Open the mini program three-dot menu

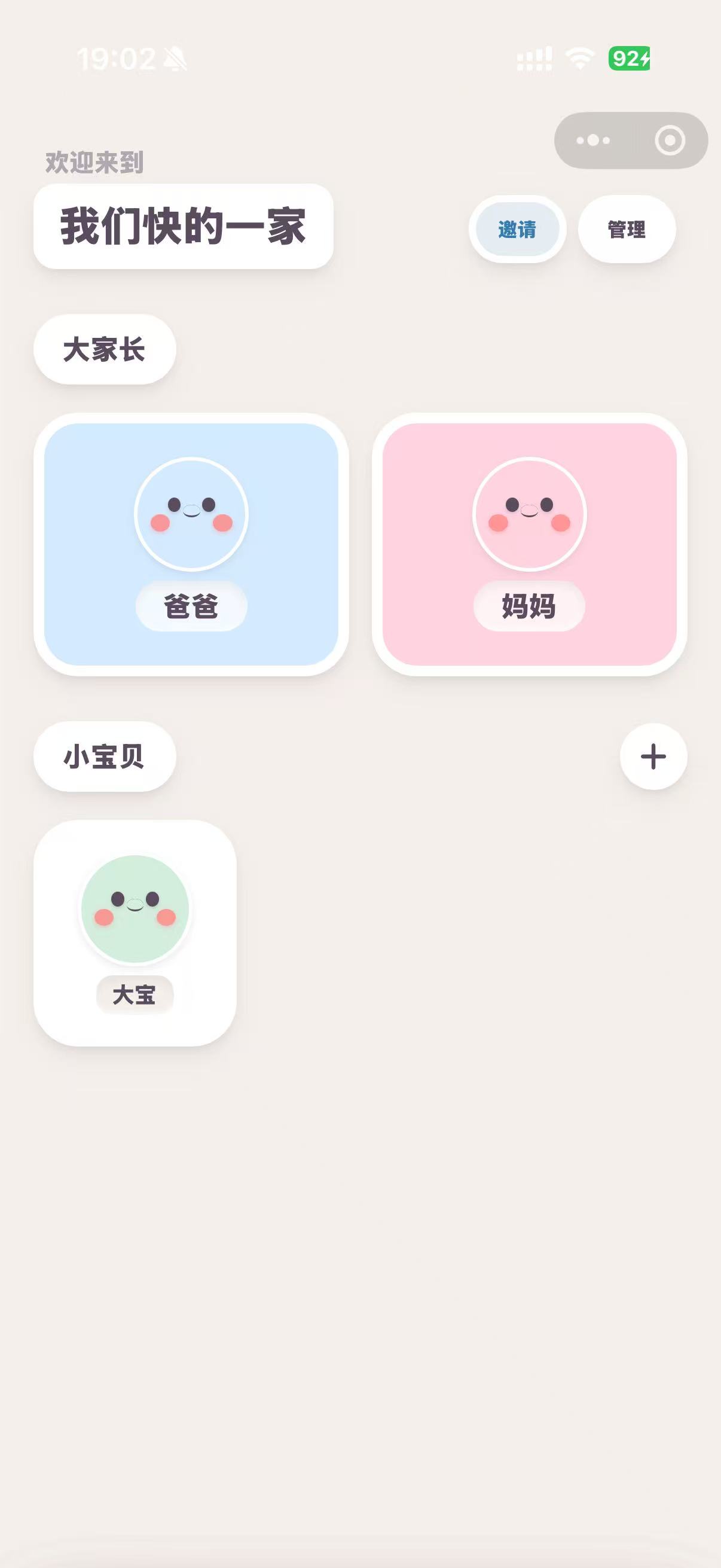[593, 141]
